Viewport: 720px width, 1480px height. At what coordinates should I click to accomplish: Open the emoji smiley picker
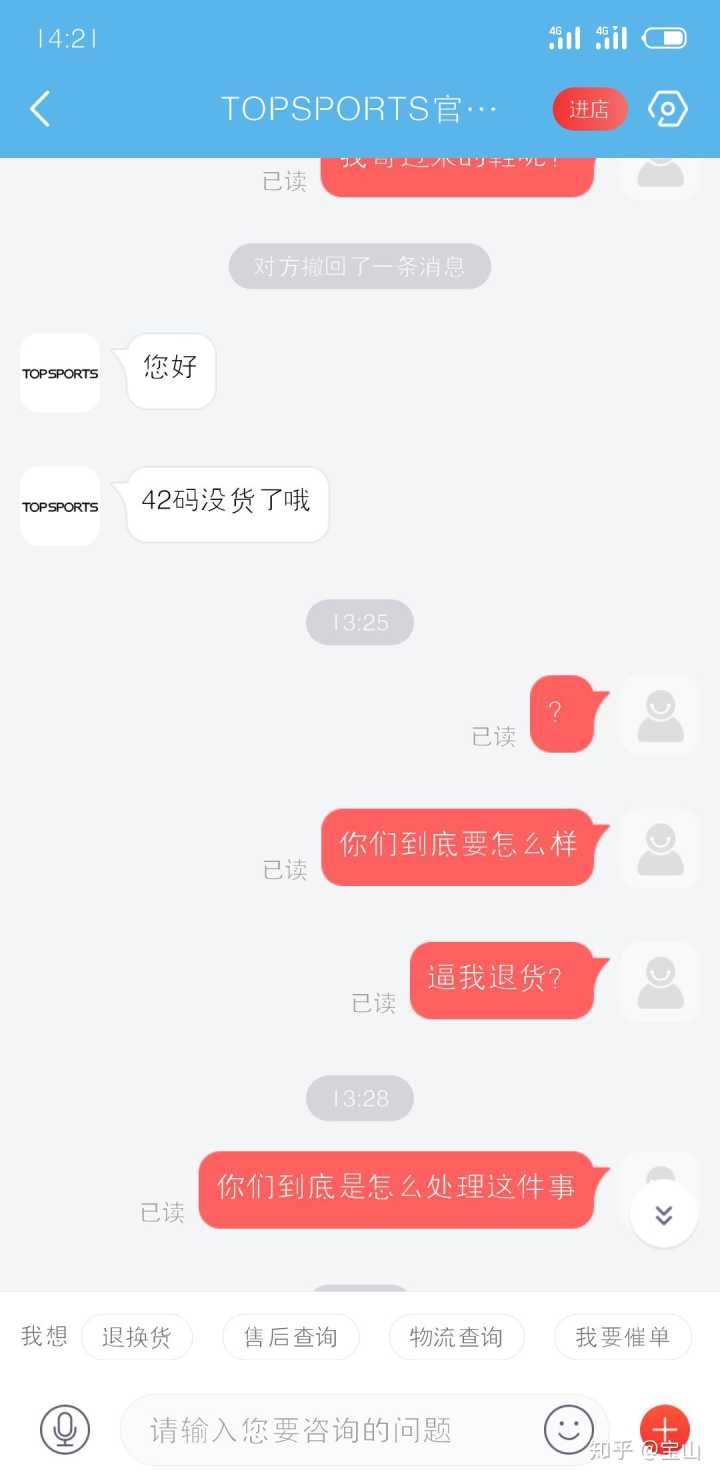pyautogui.click(x=569, y=1429)
